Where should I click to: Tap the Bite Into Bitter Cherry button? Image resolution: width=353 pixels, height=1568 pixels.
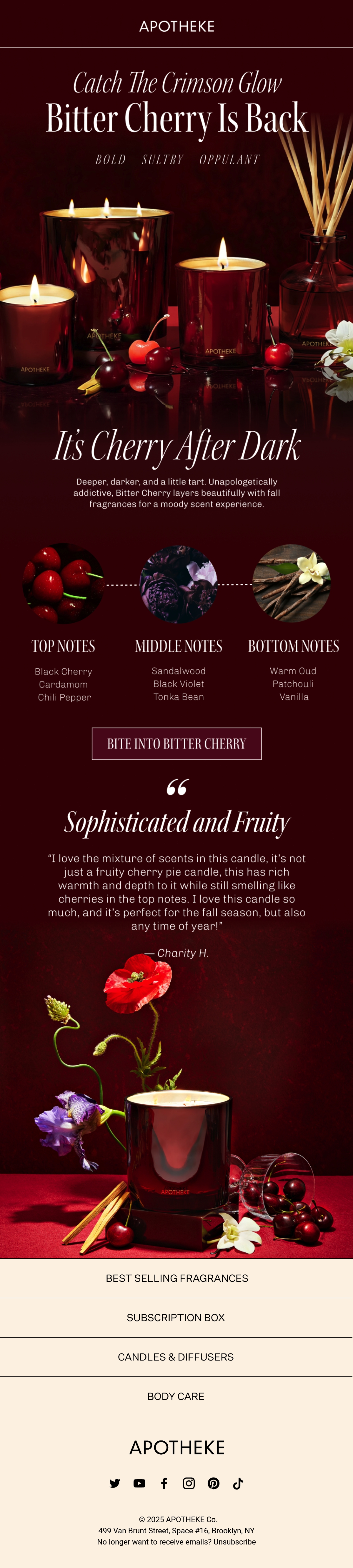(x=176, y=743)
